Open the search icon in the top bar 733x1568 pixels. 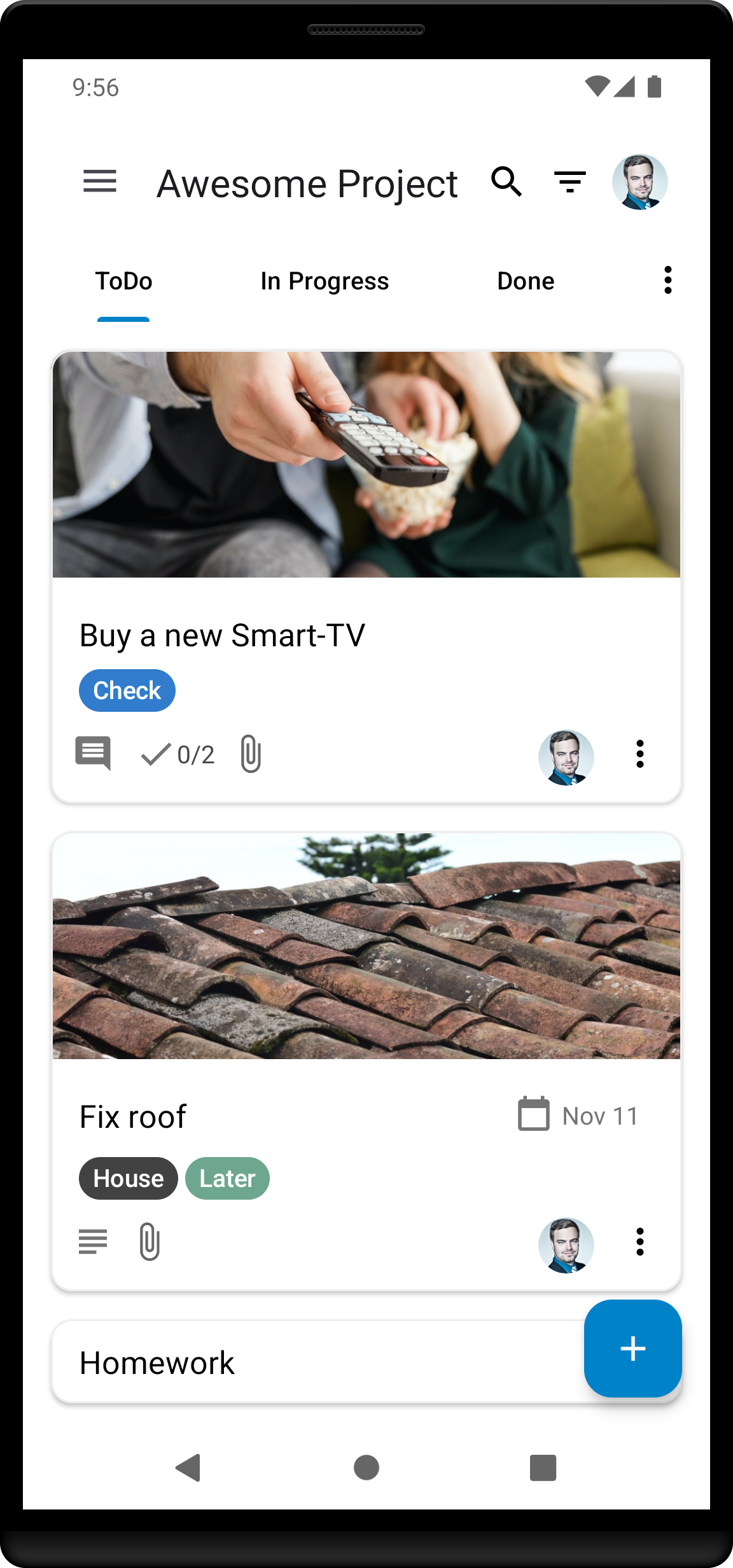tap(506, 183)
